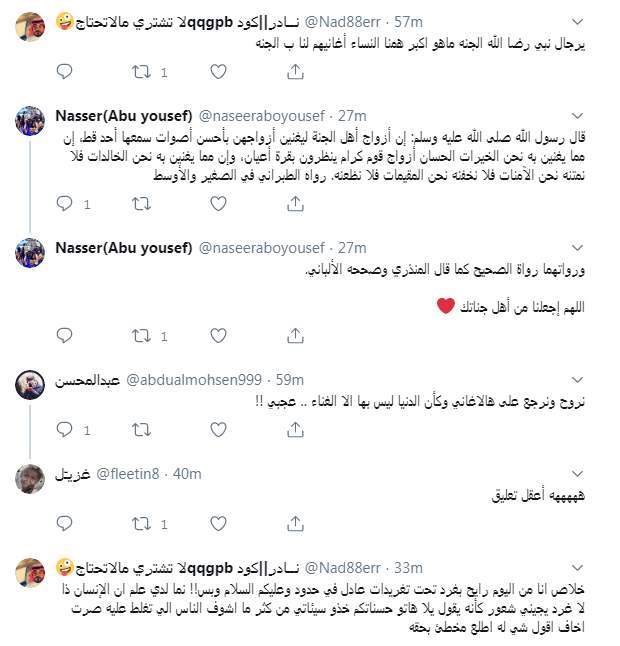Like @abdualmohsen999's tweet
The width and height of the screenshot is (620, 646).
(219, 430)
